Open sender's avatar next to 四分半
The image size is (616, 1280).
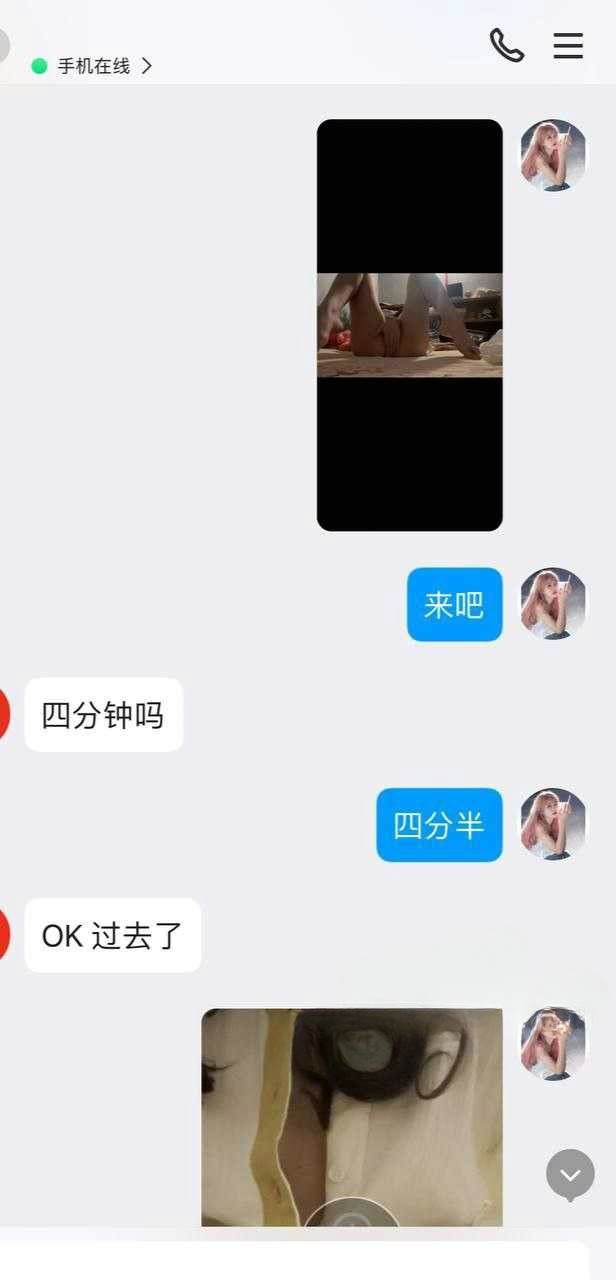pyautogui.click(x=553, y=824)
